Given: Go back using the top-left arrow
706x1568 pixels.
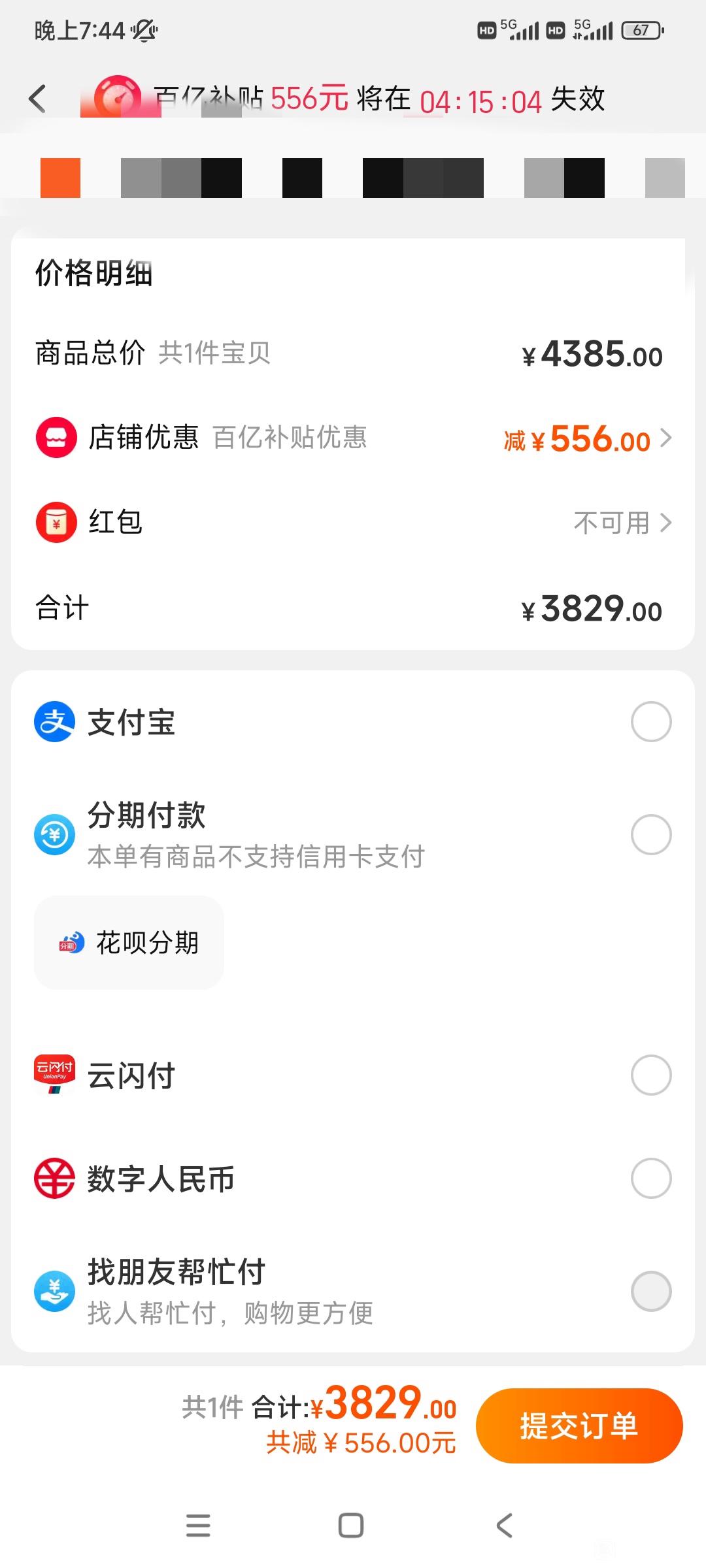Looking at the screenshot, I should [38, 99].
